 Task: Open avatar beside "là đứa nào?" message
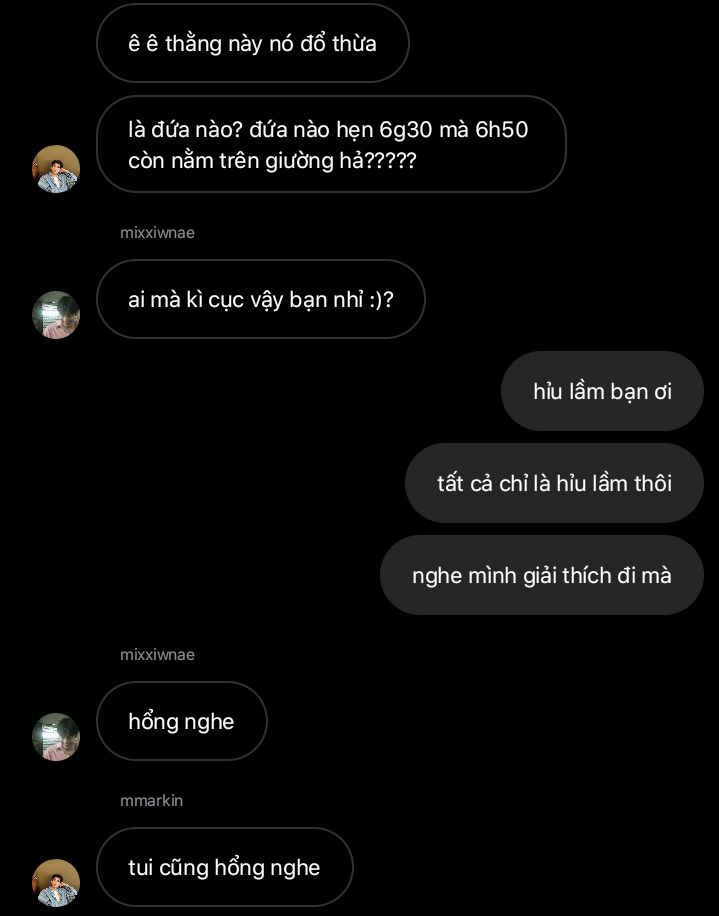tap(56, 169)
